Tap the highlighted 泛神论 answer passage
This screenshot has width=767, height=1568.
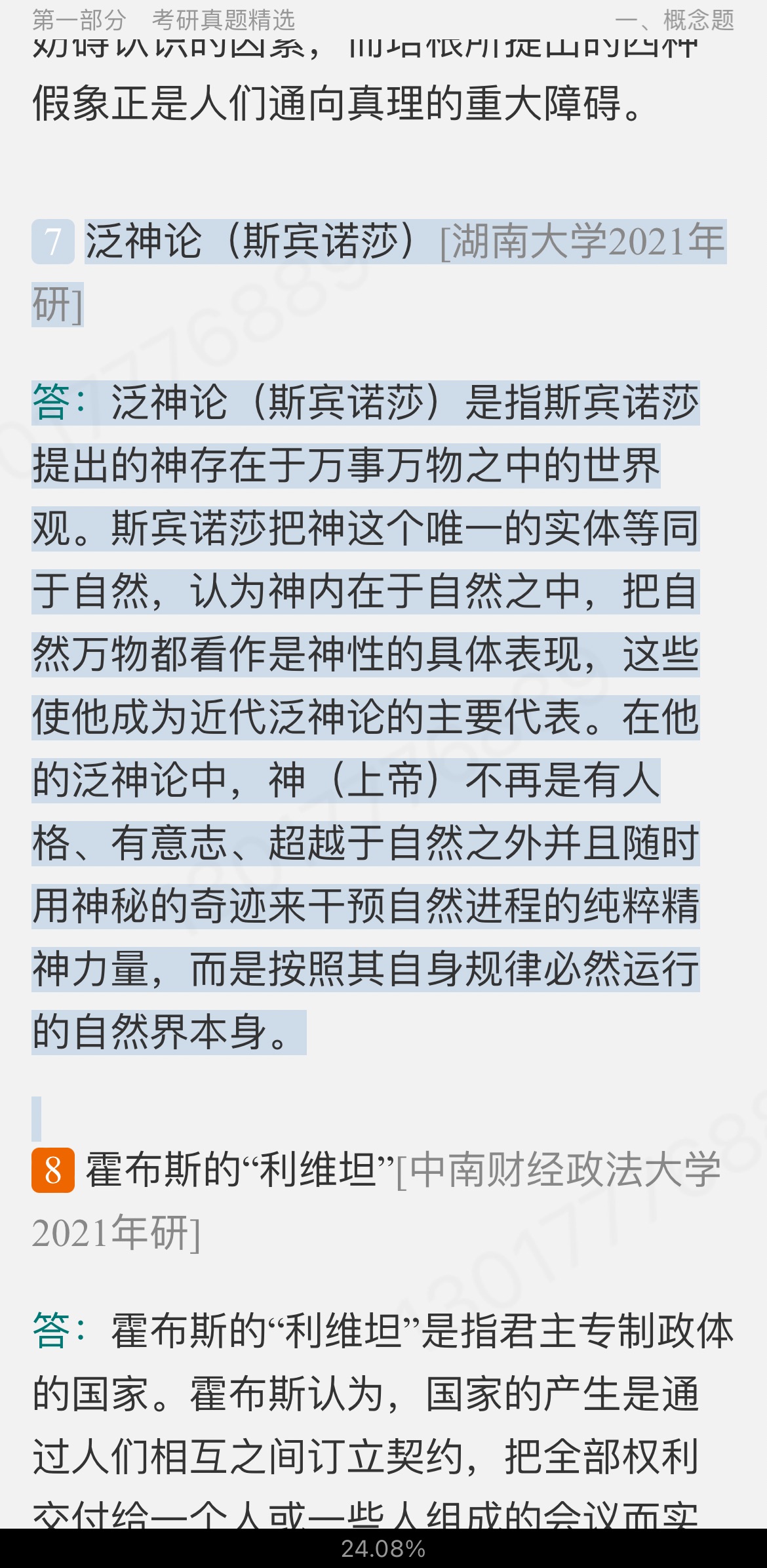coord(366,717)
